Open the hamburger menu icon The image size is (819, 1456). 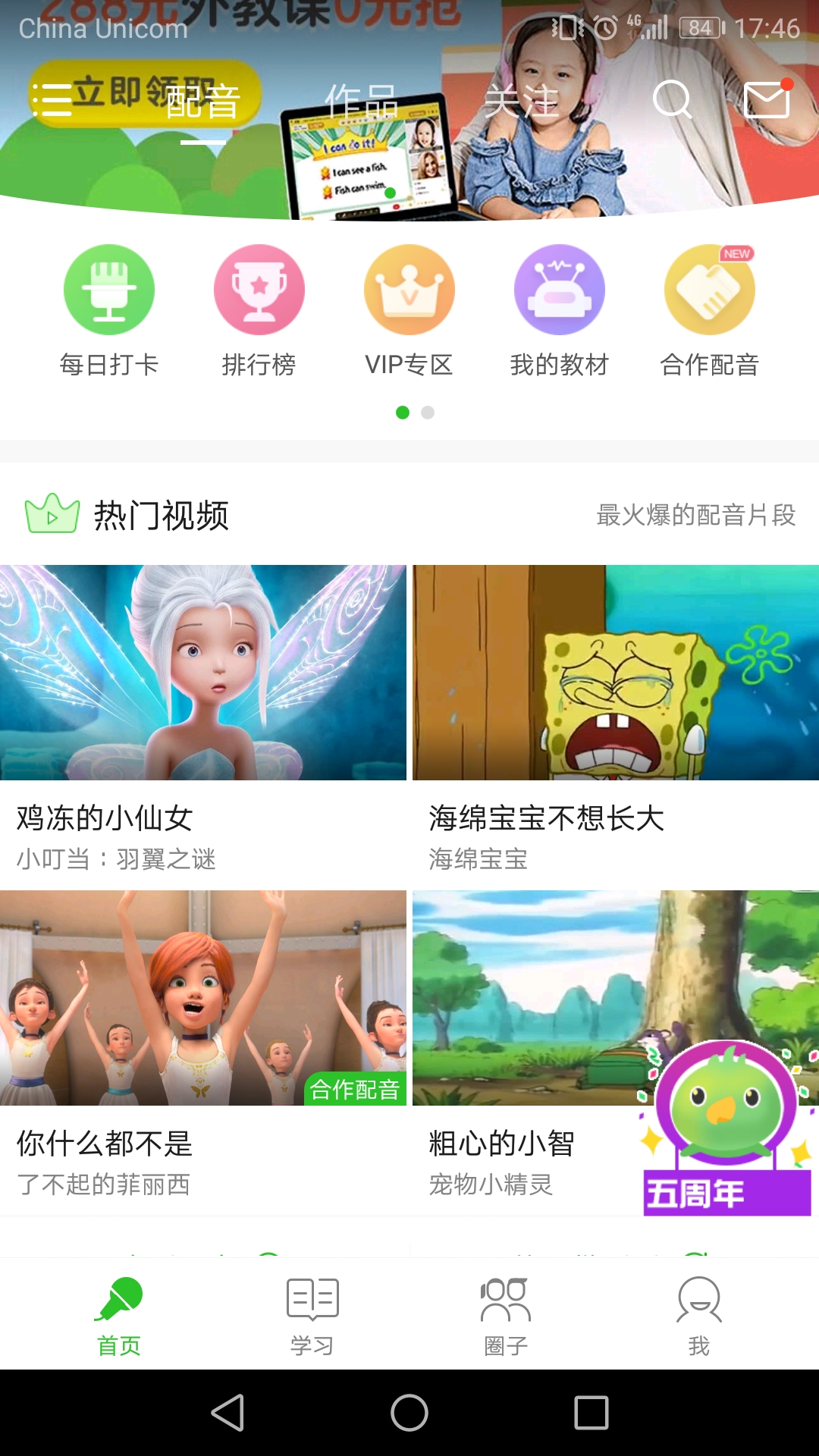coord(52,100)
